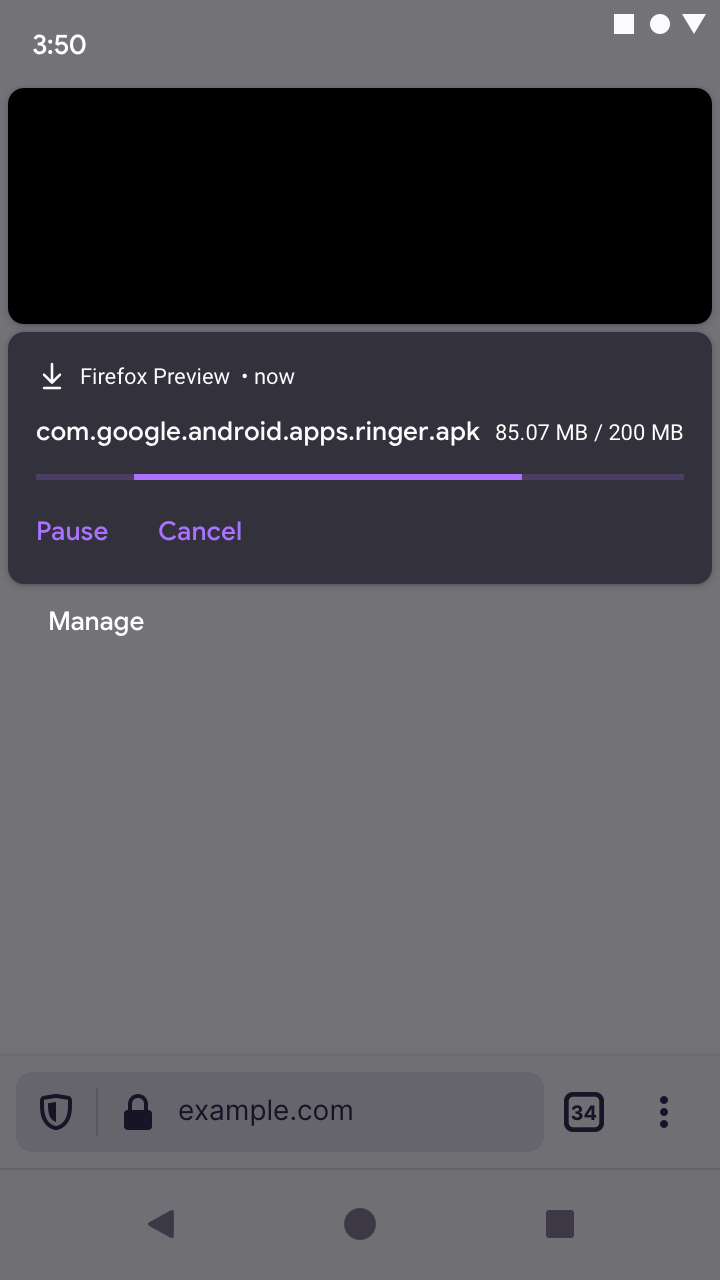The width and height of the screenshot is (720, 1280).
Task: Pause the ringer.apk download
Action: [x=72, y=531]
